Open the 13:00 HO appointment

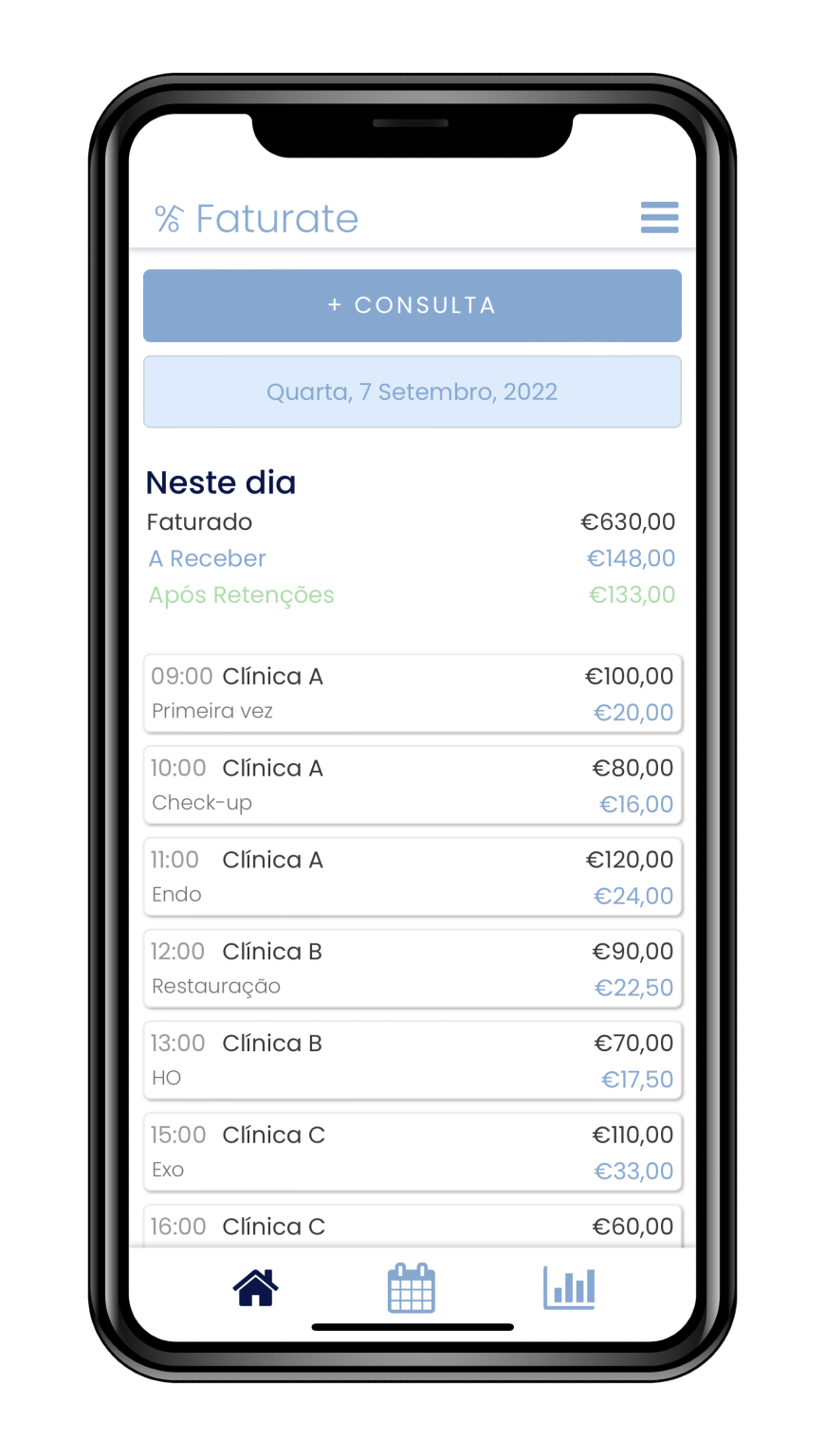click(412, 1060)
